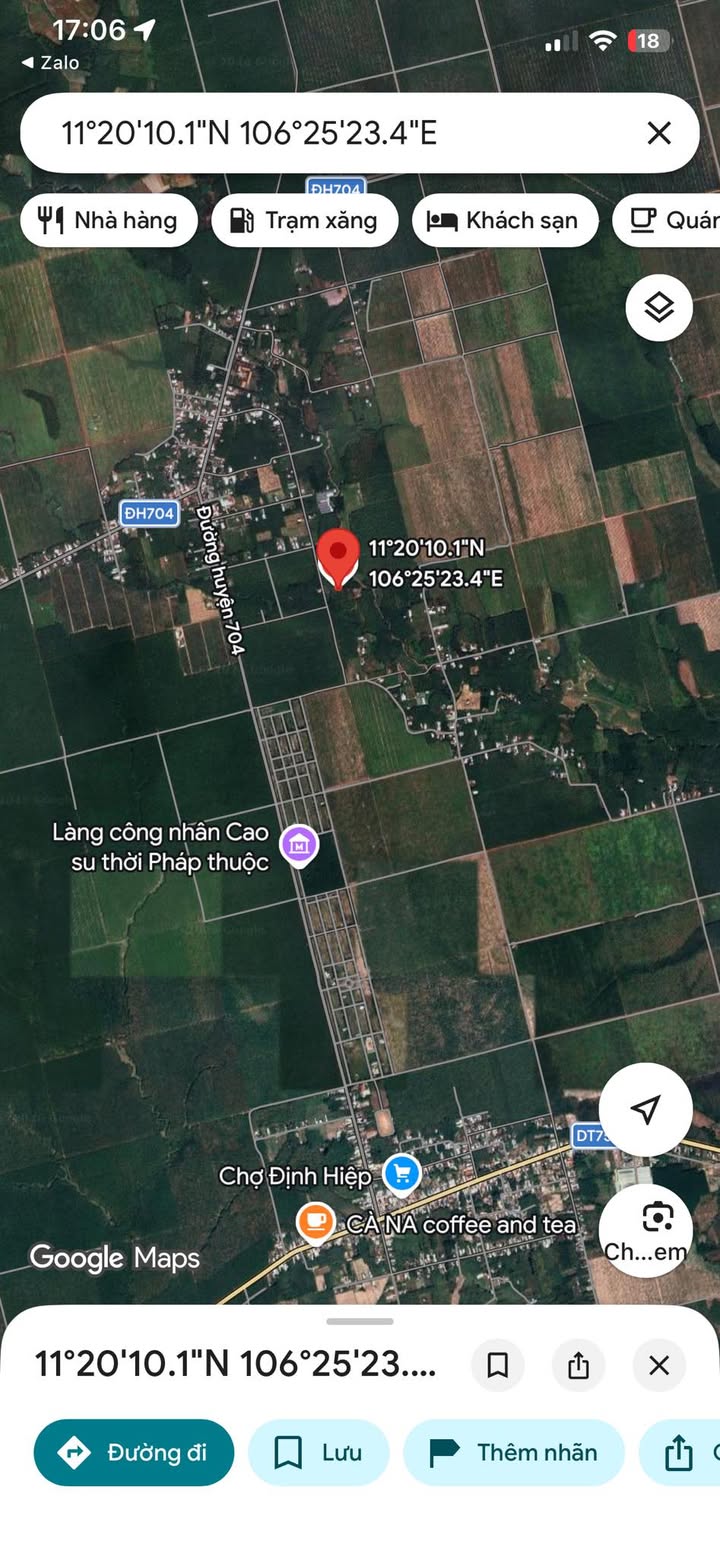Viewport: 720px width, 1557px height.
Task: Save the place with Lưu
Action: pos(318,1452)
